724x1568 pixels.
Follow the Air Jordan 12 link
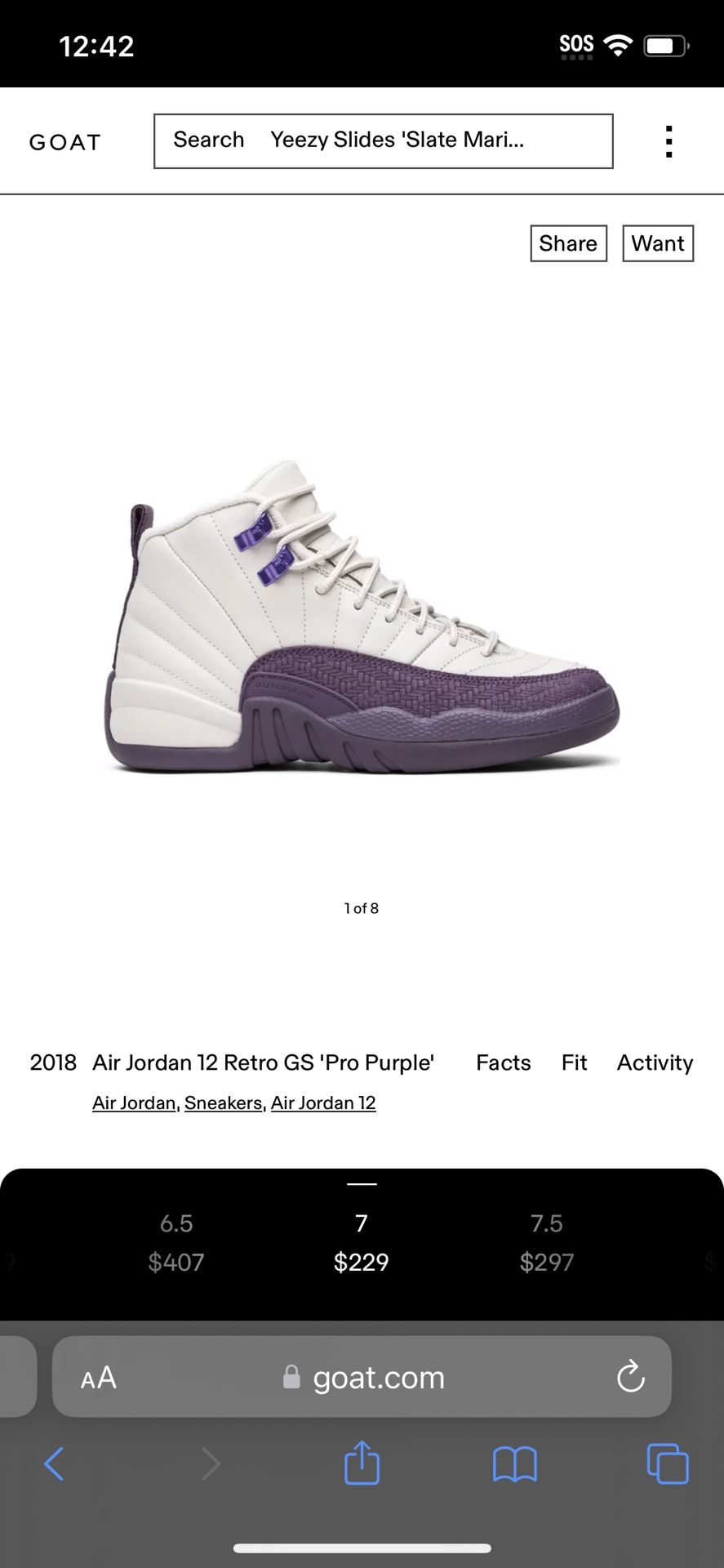(x=323, y=1102)
